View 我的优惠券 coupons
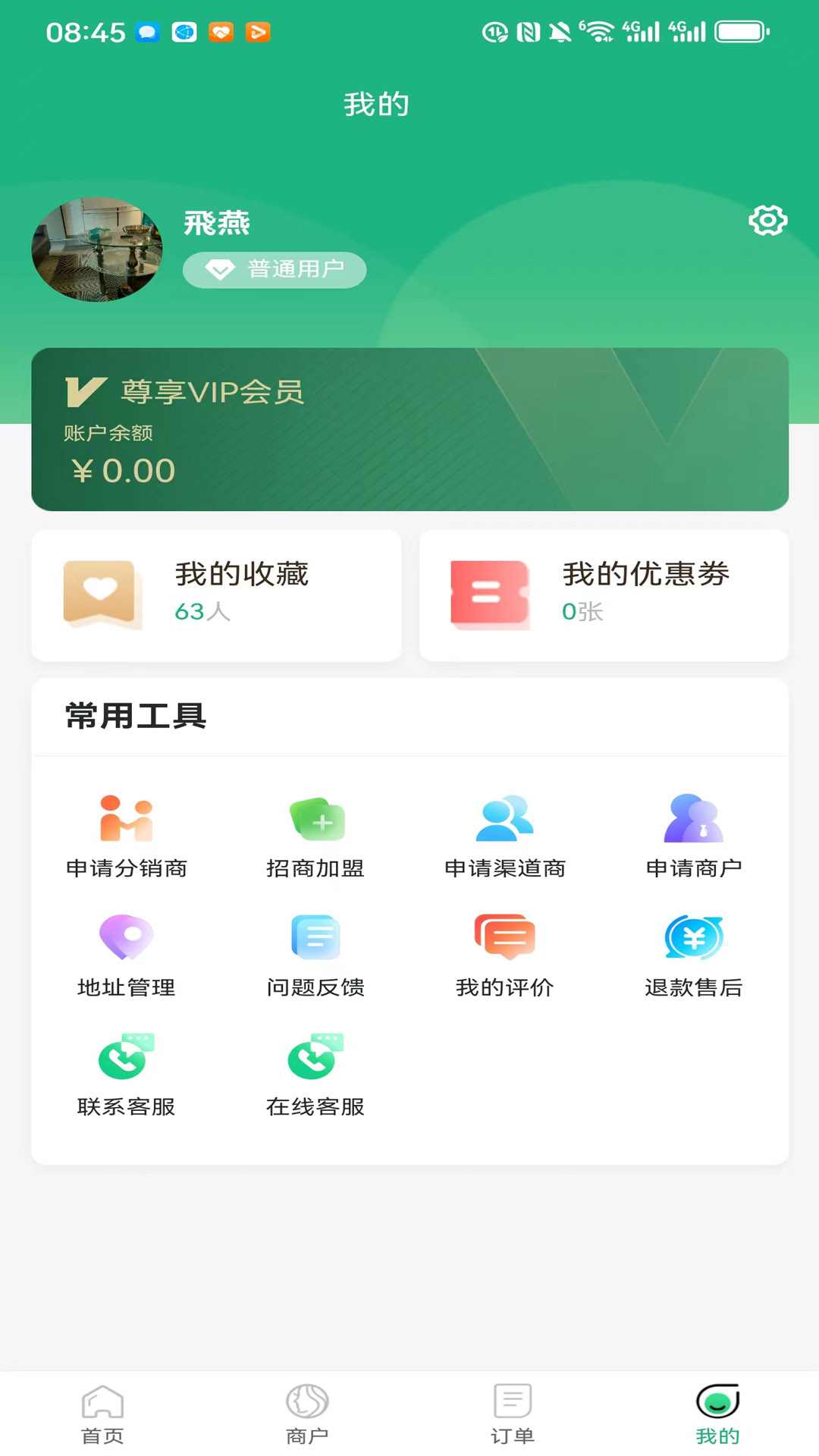Screen dimensions: 819x1456 (604, 595)
